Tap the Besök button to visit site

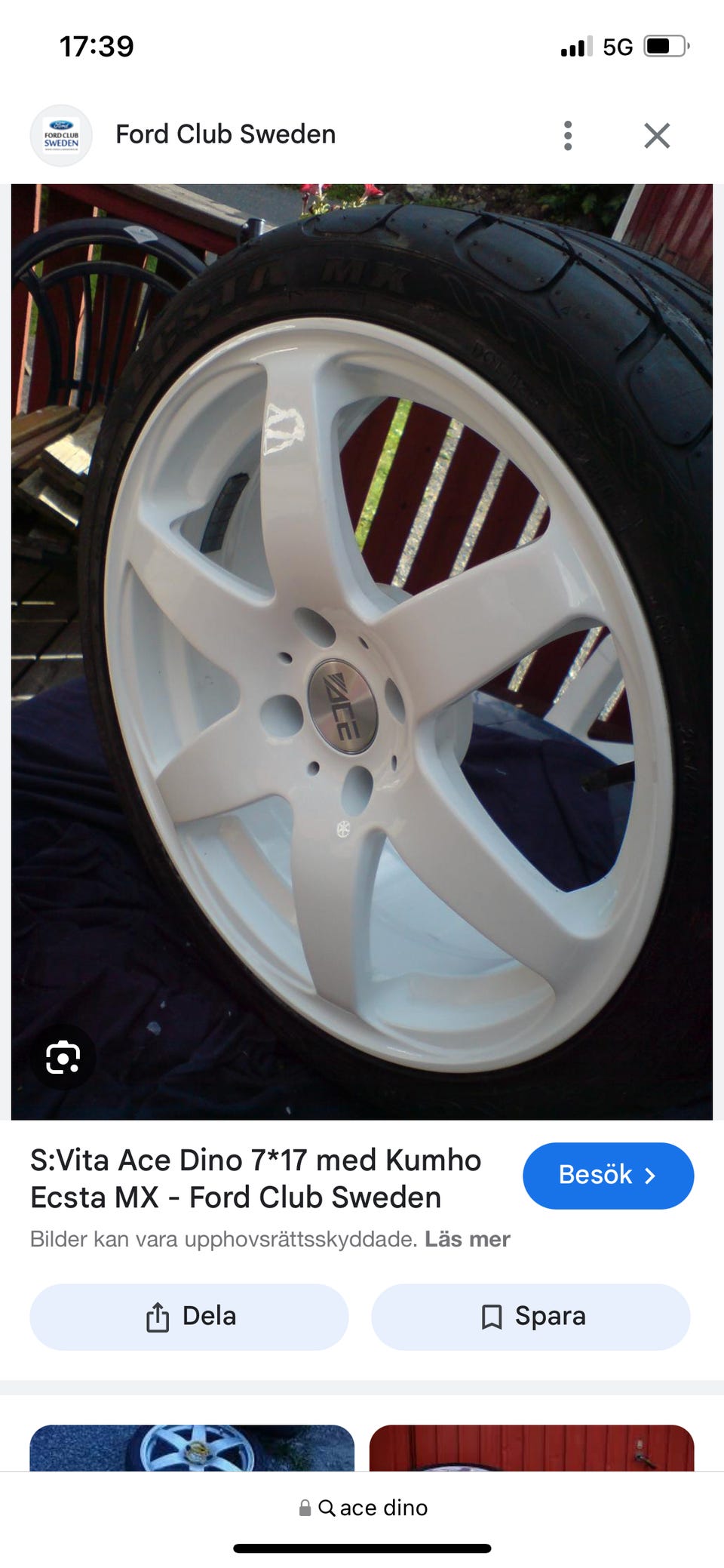[608, 1176]
